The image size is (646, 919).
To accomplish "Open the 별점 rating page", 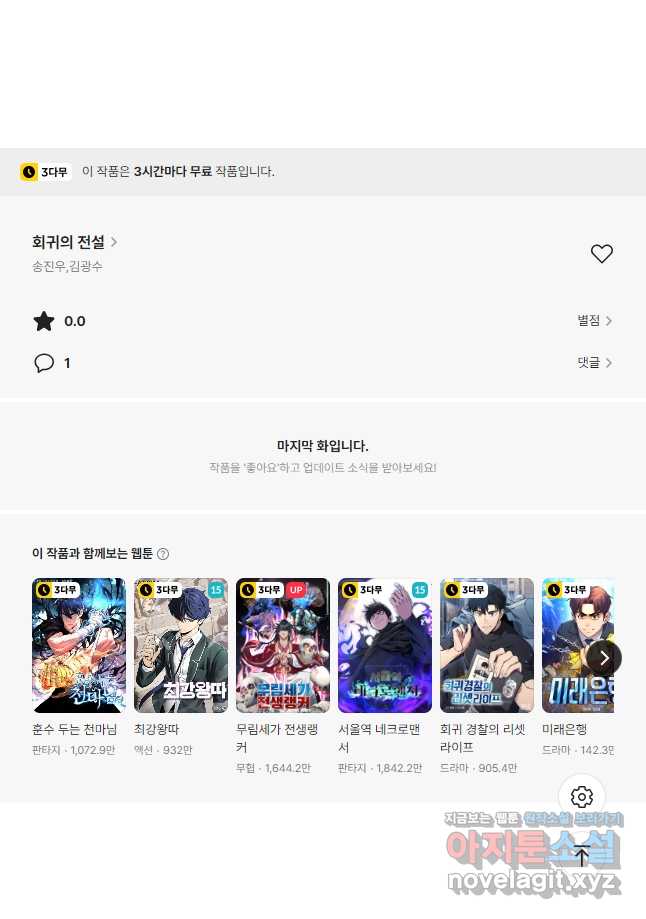I will click(x=594, y=321).
